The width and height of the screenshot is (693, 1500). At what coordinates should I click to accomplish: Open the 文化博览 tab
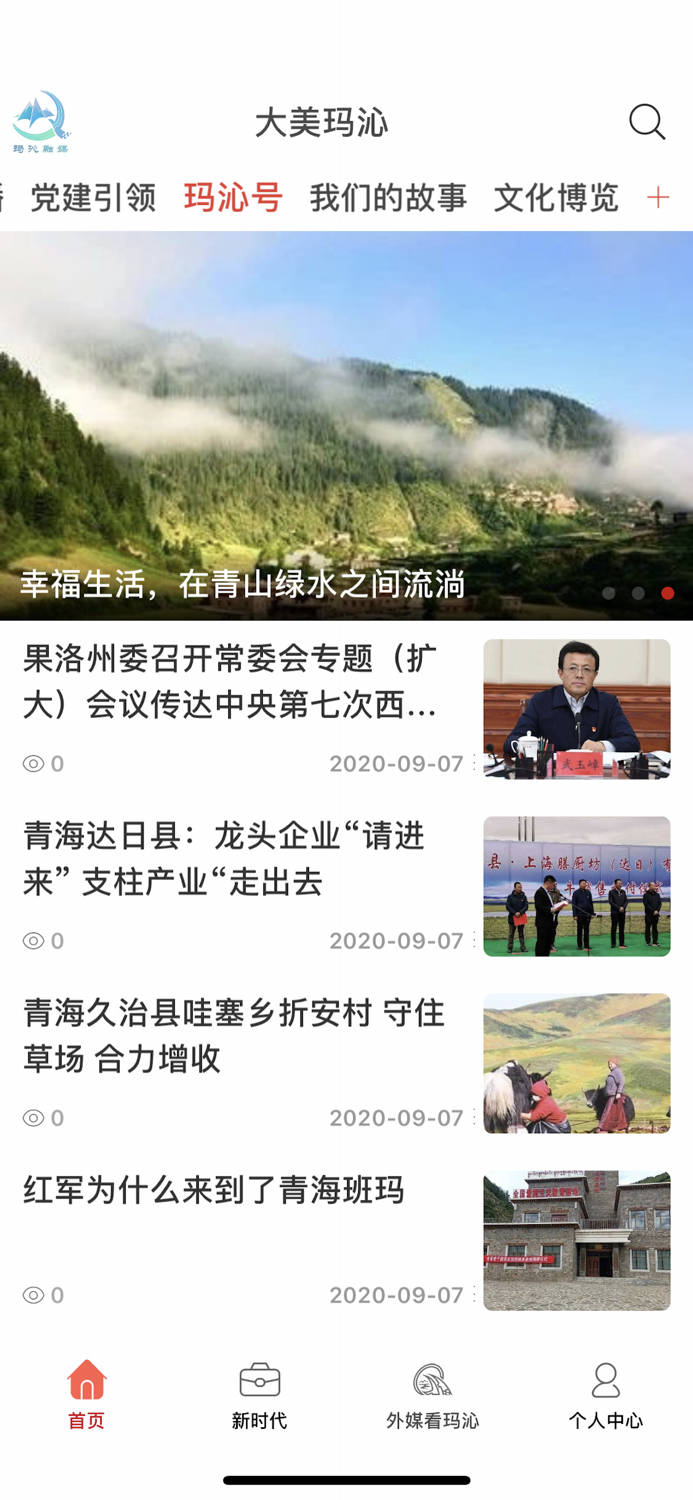pyautogui.click(x=556, y=198)
